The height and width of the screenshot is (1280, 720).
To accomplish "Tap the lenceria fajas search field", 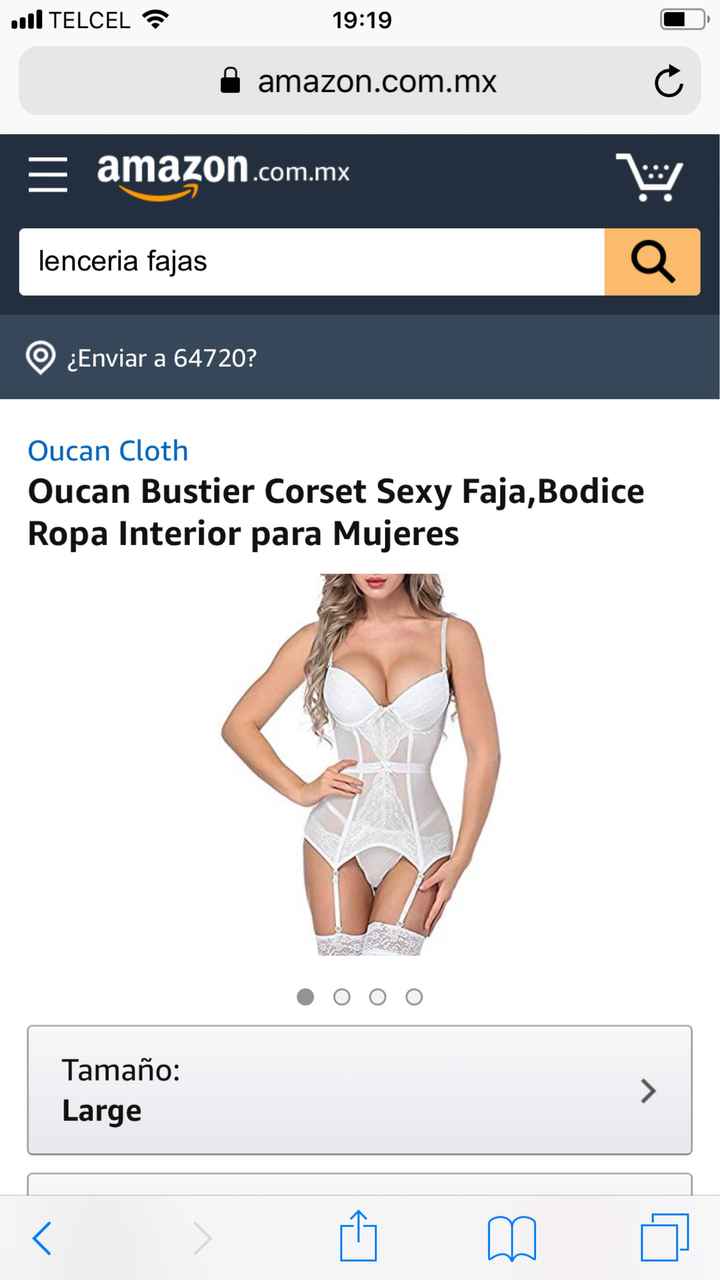I will 300,262.
